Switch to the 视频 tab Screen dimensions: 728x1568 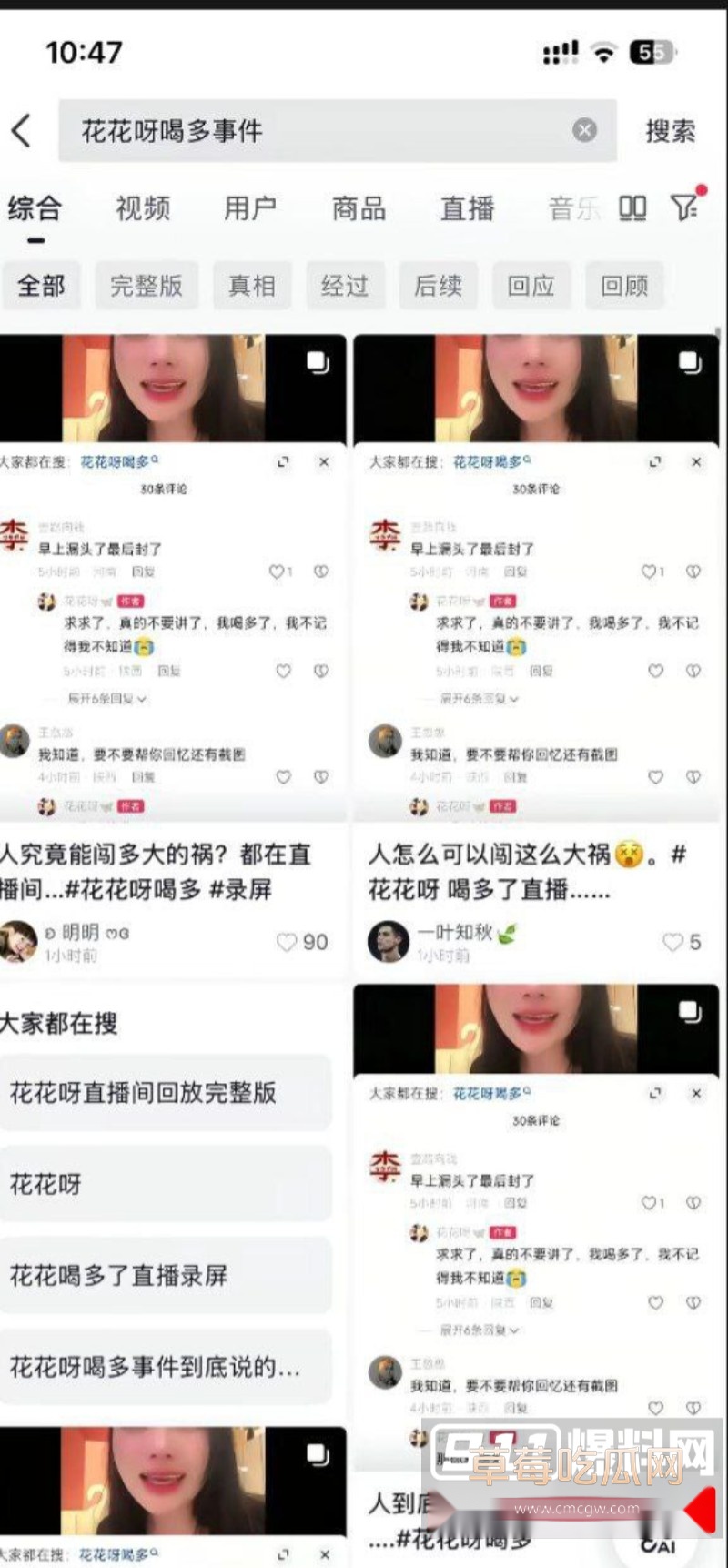(x=143, y=208)
